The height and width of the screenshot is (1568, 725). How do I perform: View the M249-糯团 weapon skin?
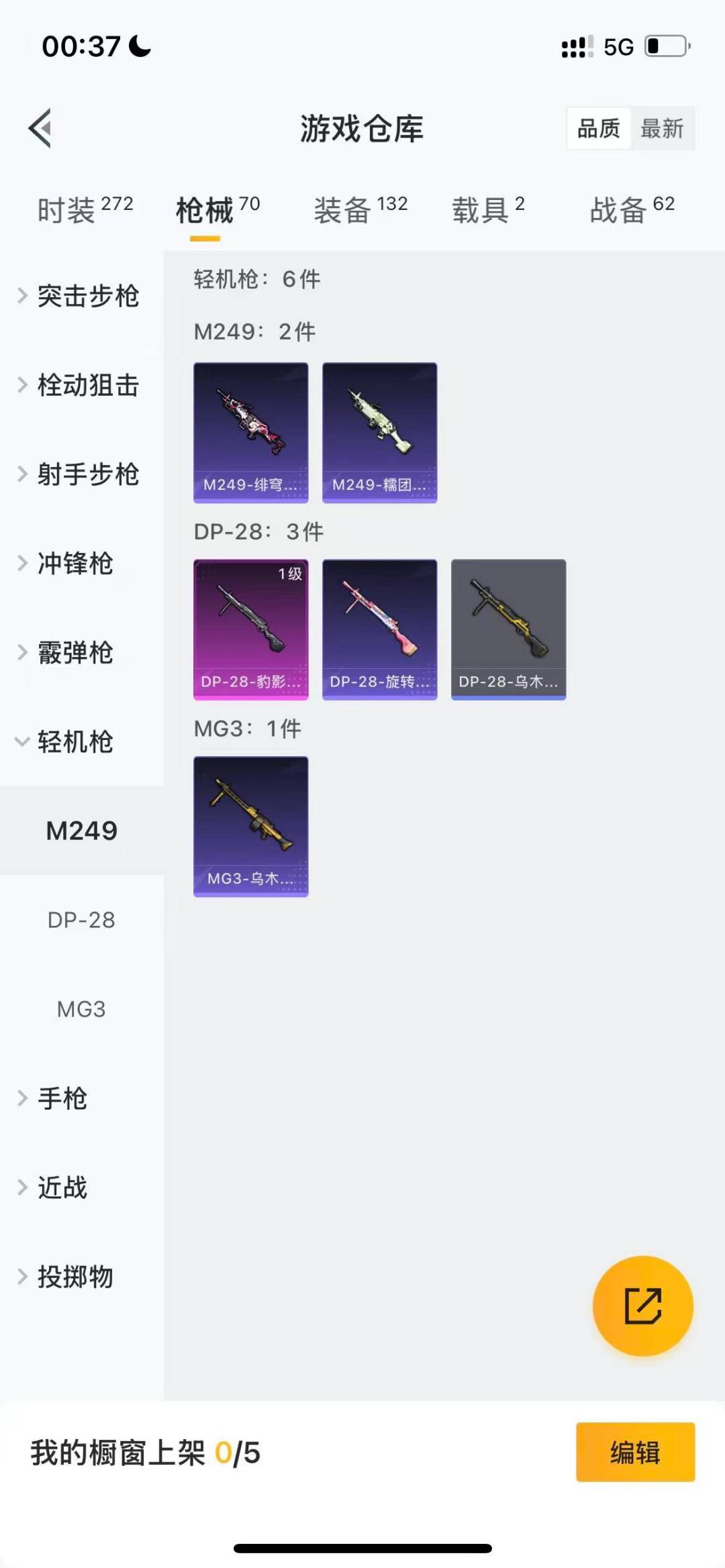[x=379, y=432]
